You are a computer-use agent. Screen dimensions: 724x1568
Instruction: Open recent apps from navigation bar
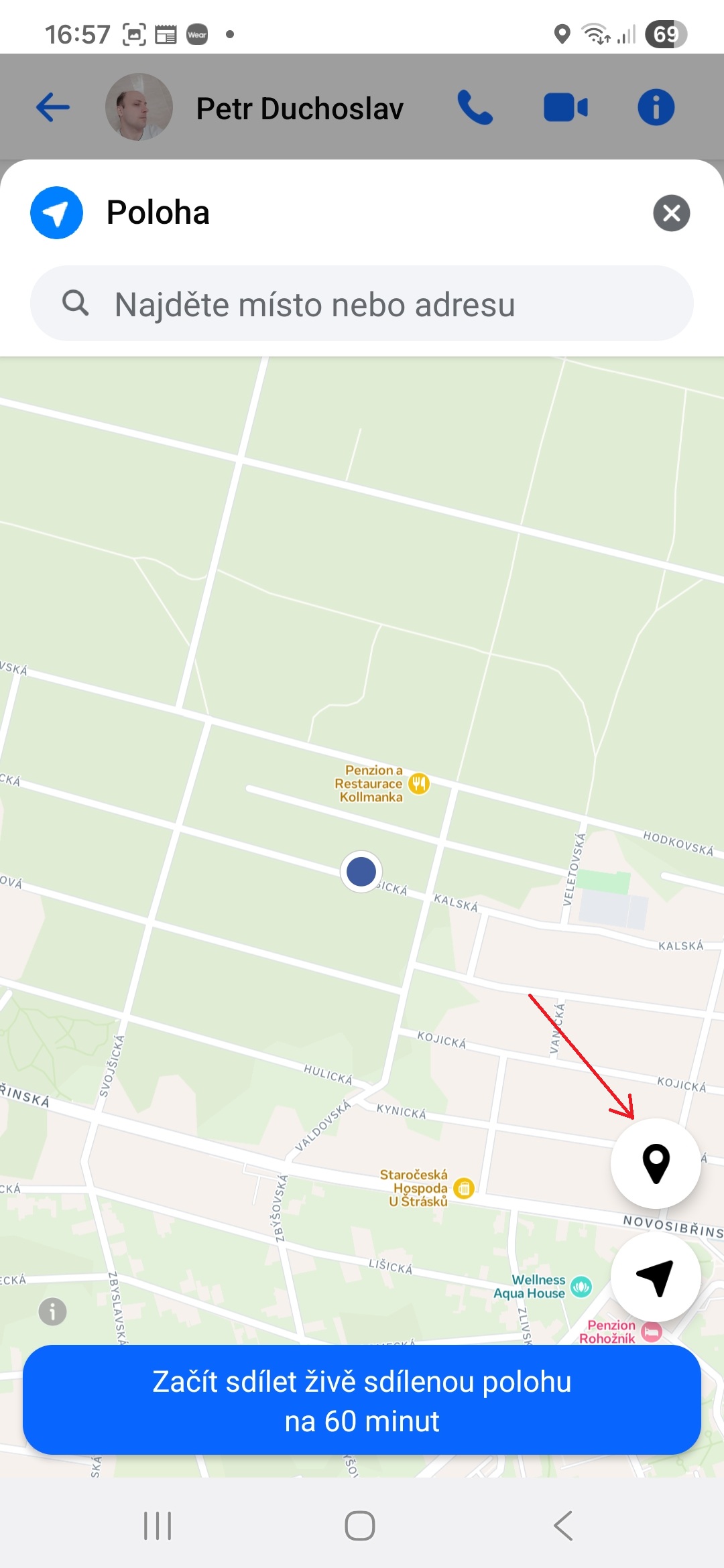pyautogui.click(x=158, y=1526)
